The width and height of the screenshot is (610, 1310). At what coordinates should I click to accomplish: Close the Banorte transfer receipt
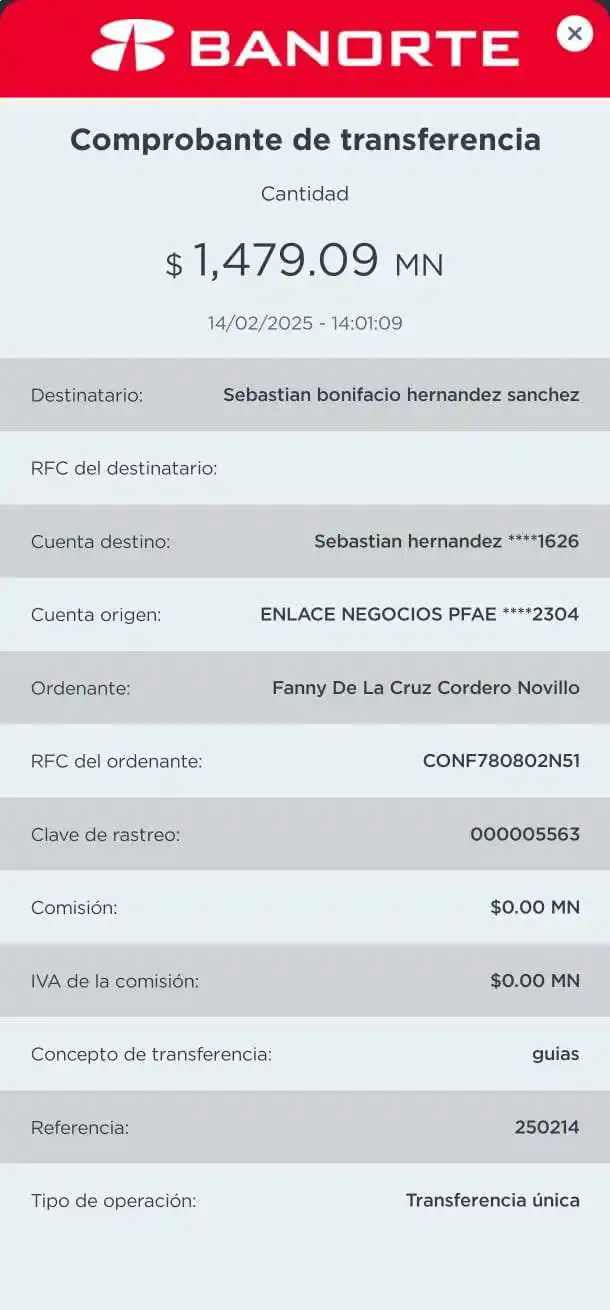(574, 34)
